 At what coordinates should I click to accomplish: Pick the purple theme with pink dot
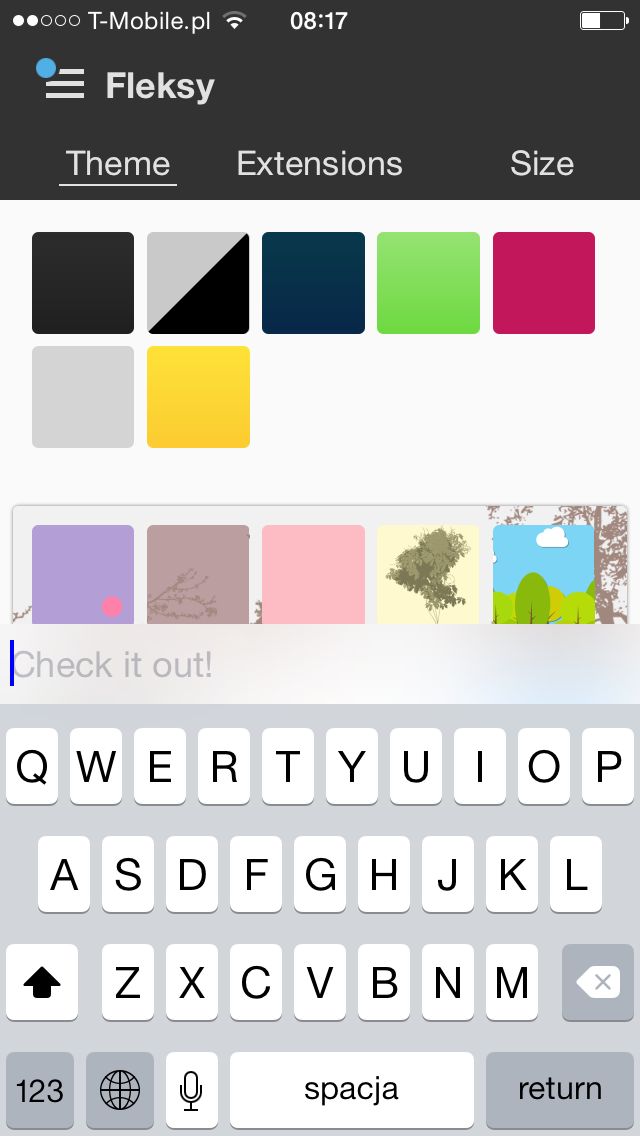83,574
